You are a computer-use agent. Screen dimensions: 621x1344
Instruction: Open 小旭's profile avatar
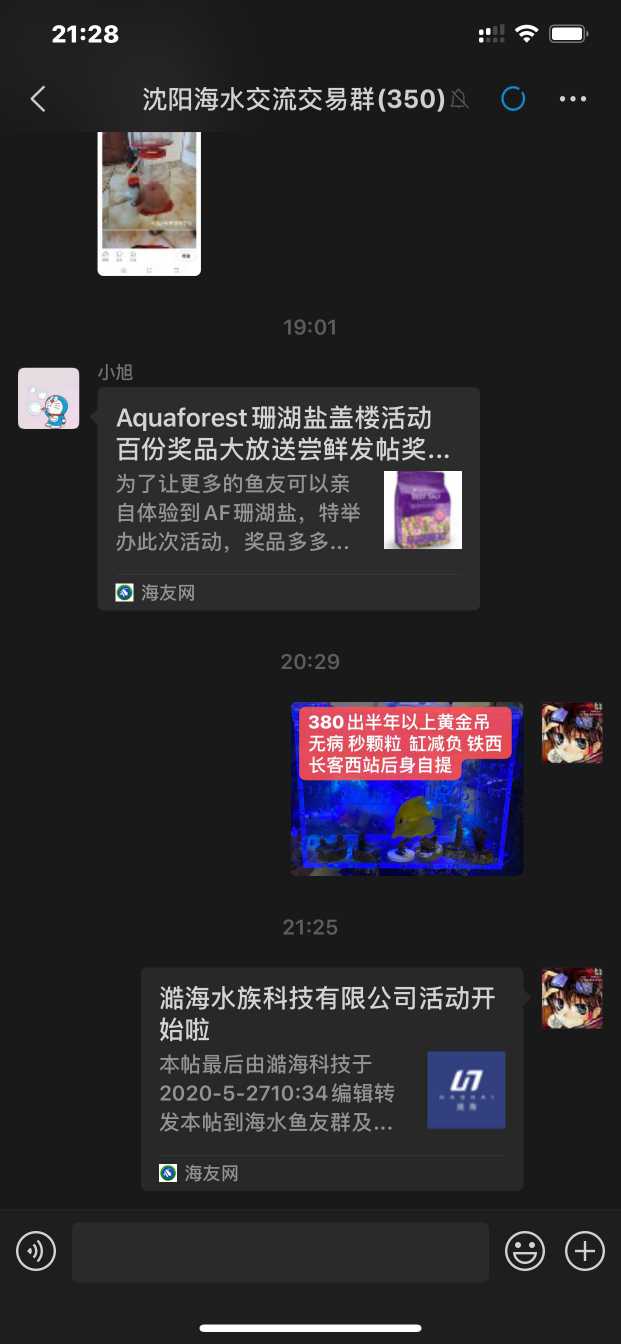pyautogui.click(x=49, y=398)
